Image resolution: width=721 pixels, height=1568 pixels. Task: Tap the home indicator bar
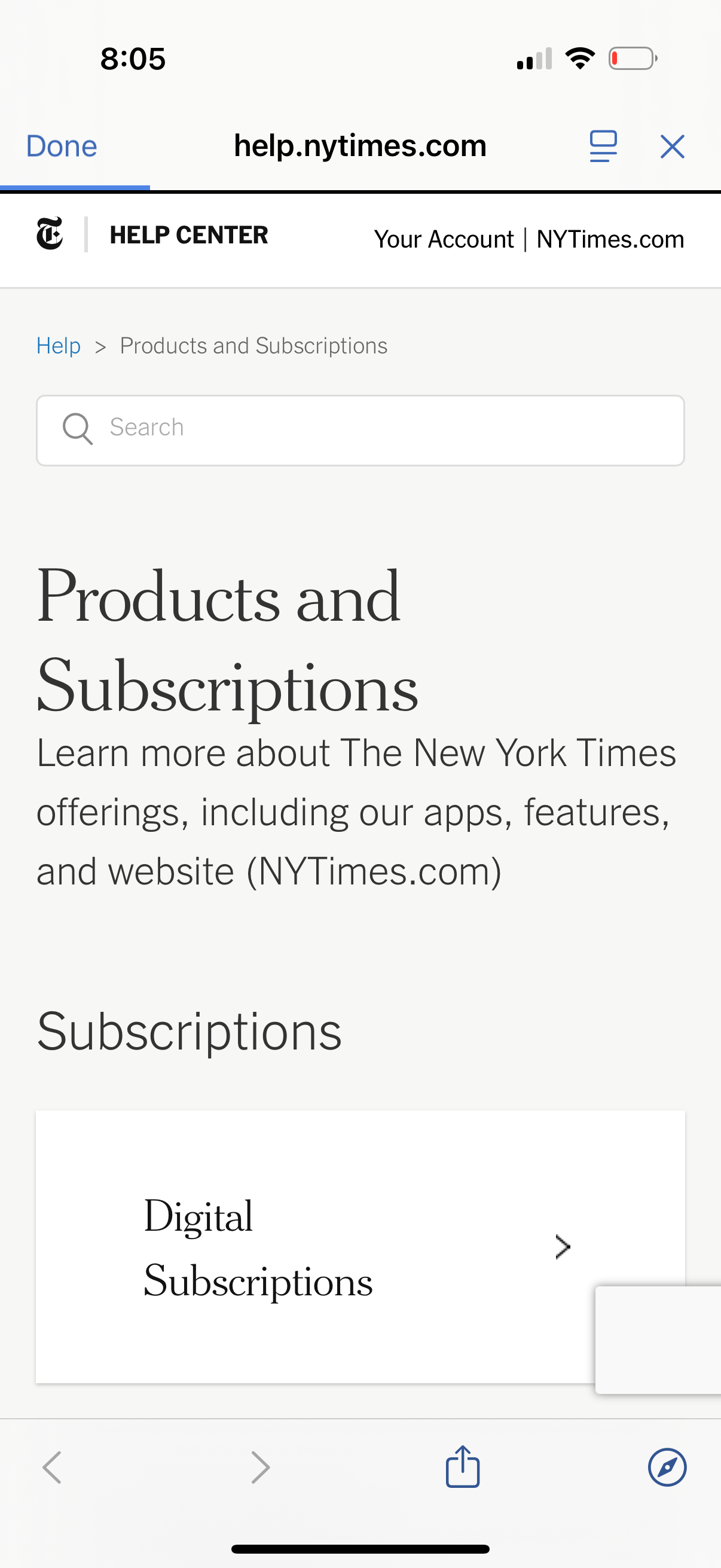(360, 1549)
